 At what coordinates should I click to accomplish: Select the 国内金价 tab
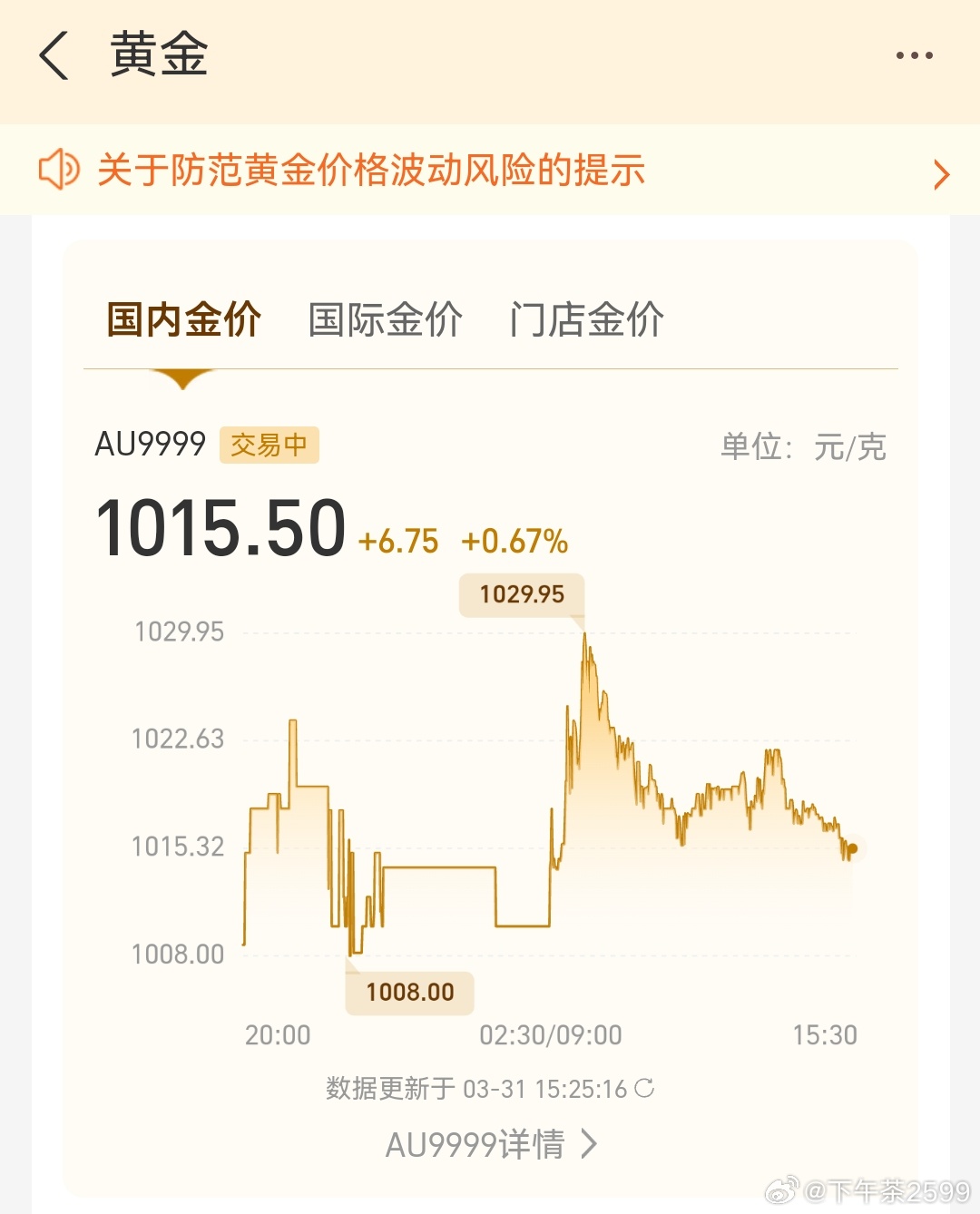point(183,319)
